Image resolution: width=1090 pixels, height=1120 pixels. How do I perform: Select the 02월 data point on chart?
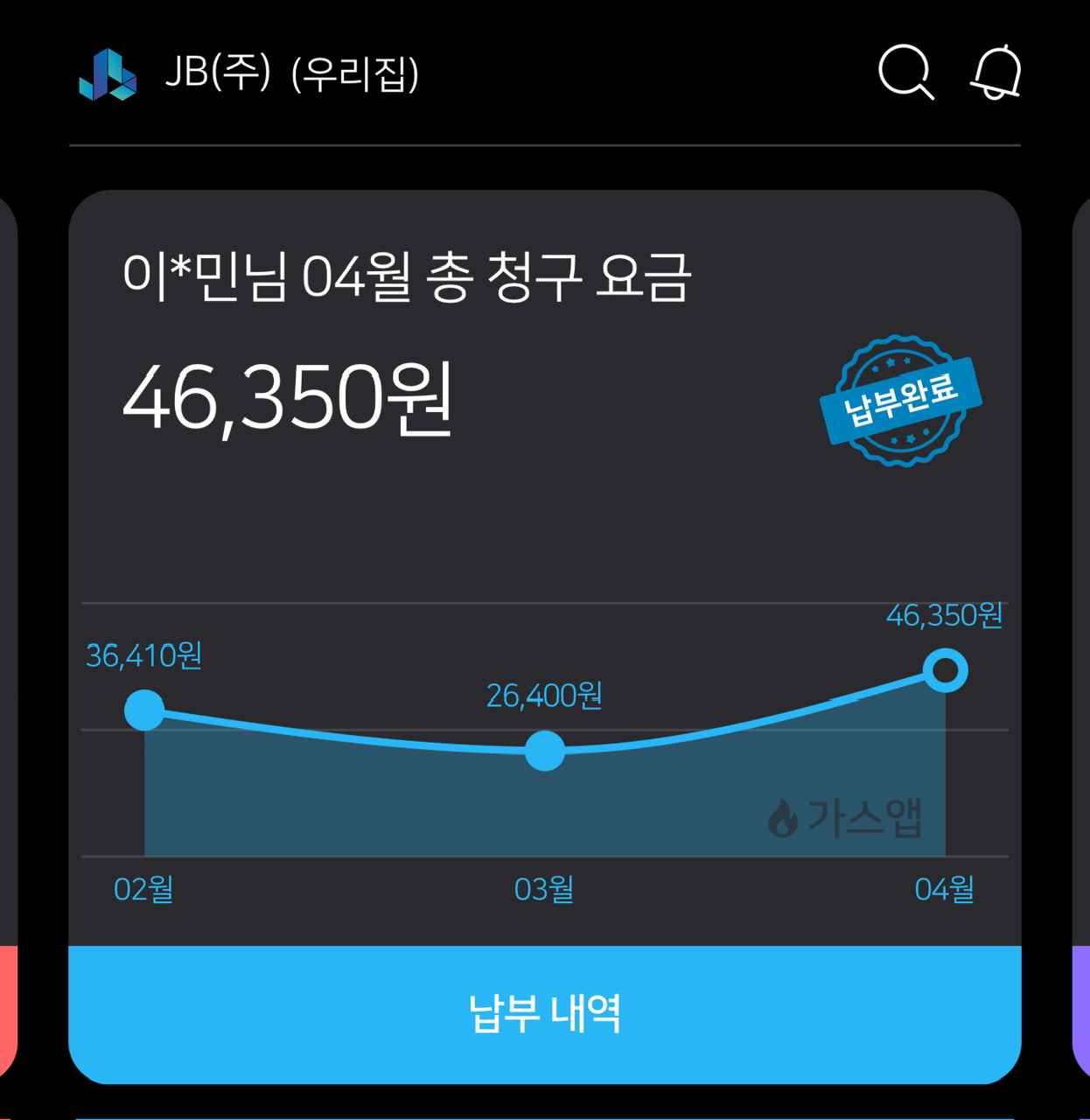tap(144, 710)
